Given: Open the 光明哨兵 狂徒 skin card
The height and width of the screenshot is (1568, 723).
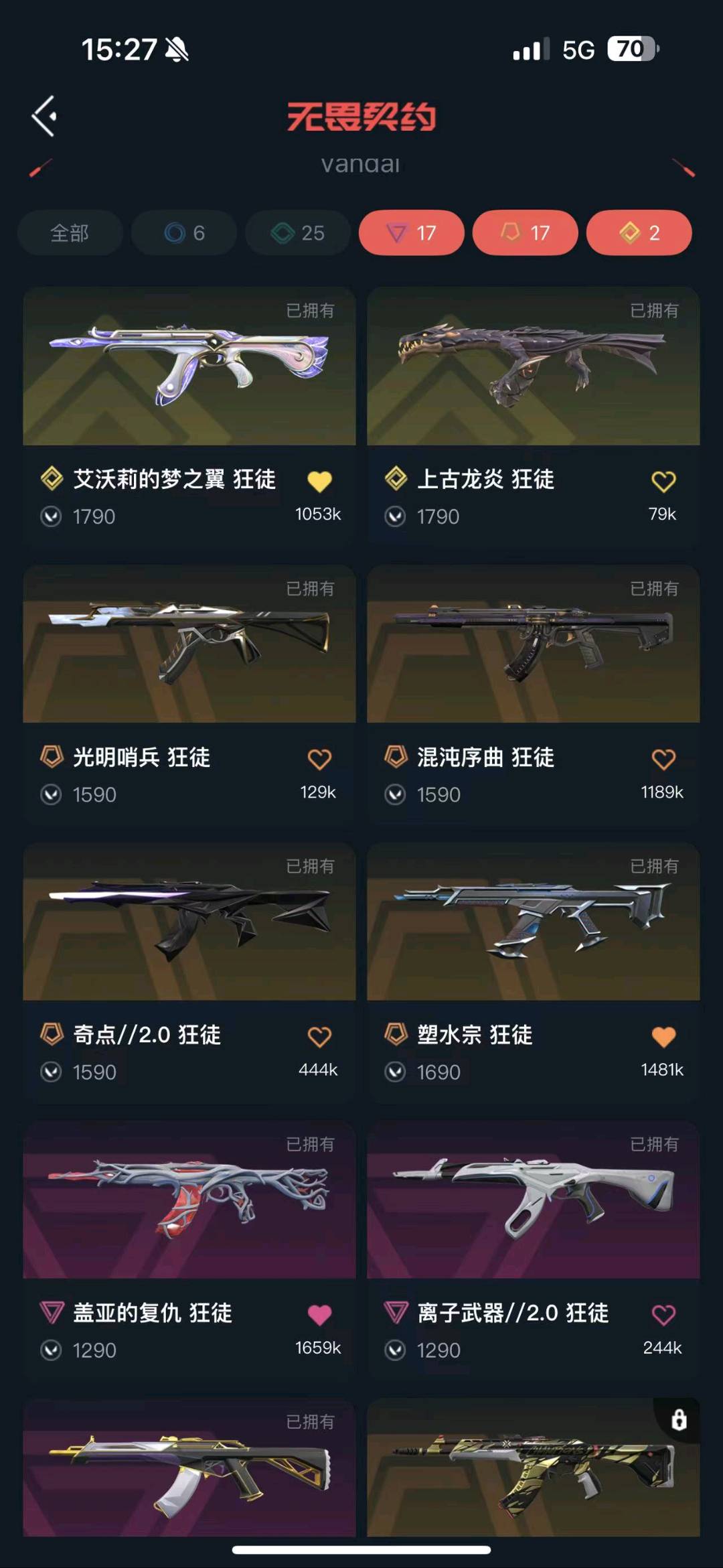Looking at the screenshot, I should [189, 644].
